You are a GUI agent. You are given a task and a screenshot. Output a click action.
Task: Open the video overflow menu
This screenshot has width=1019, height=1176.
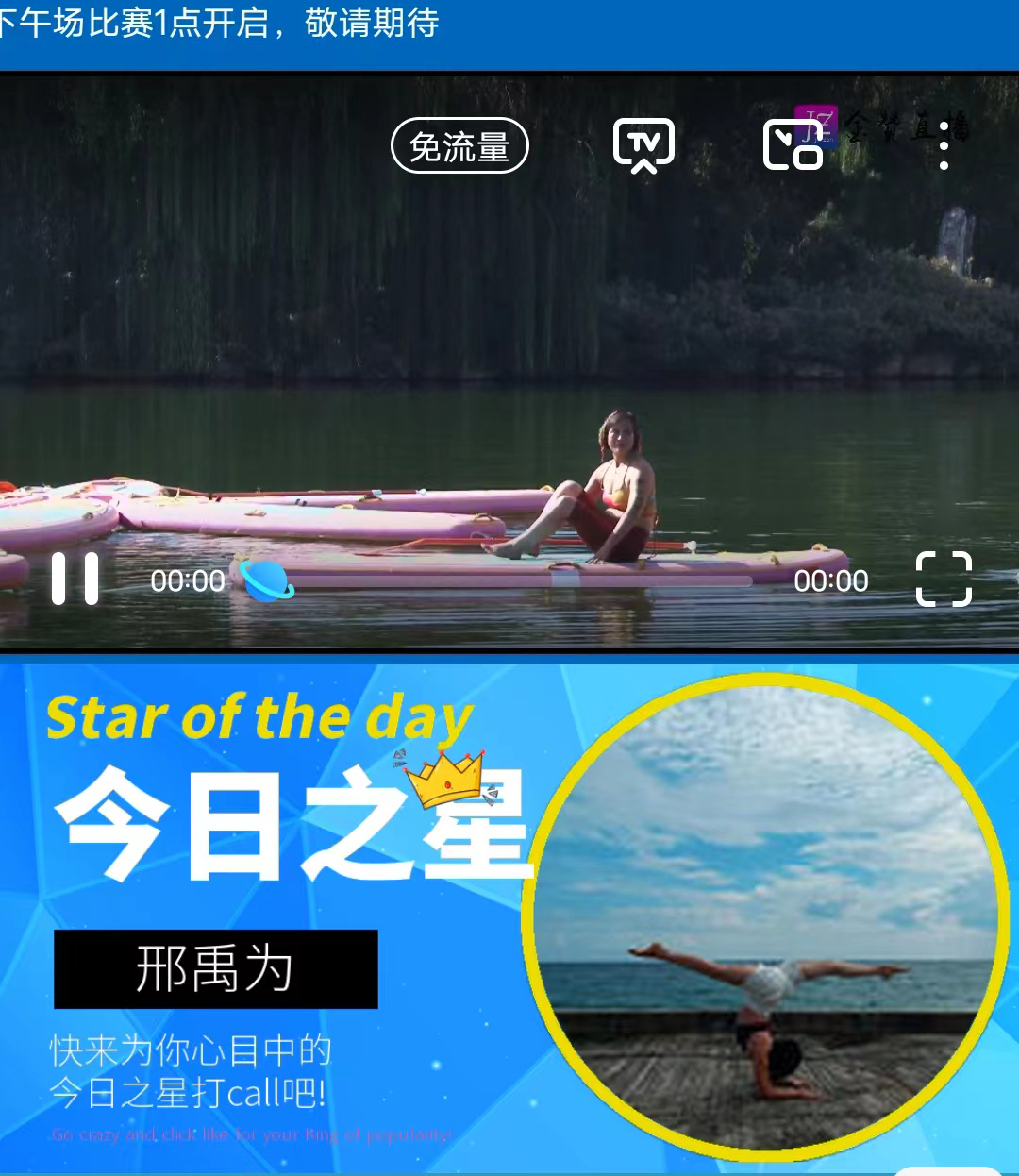(x=944, y=146)
